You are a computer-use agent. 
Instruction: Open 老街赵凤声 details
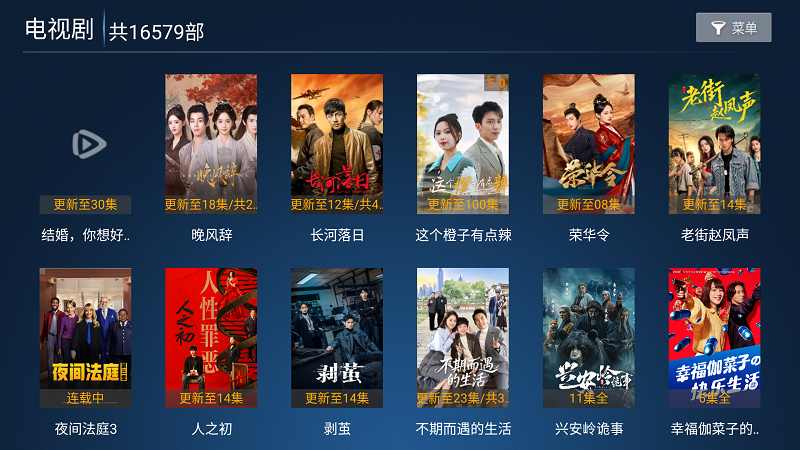(x=714, y=145)
